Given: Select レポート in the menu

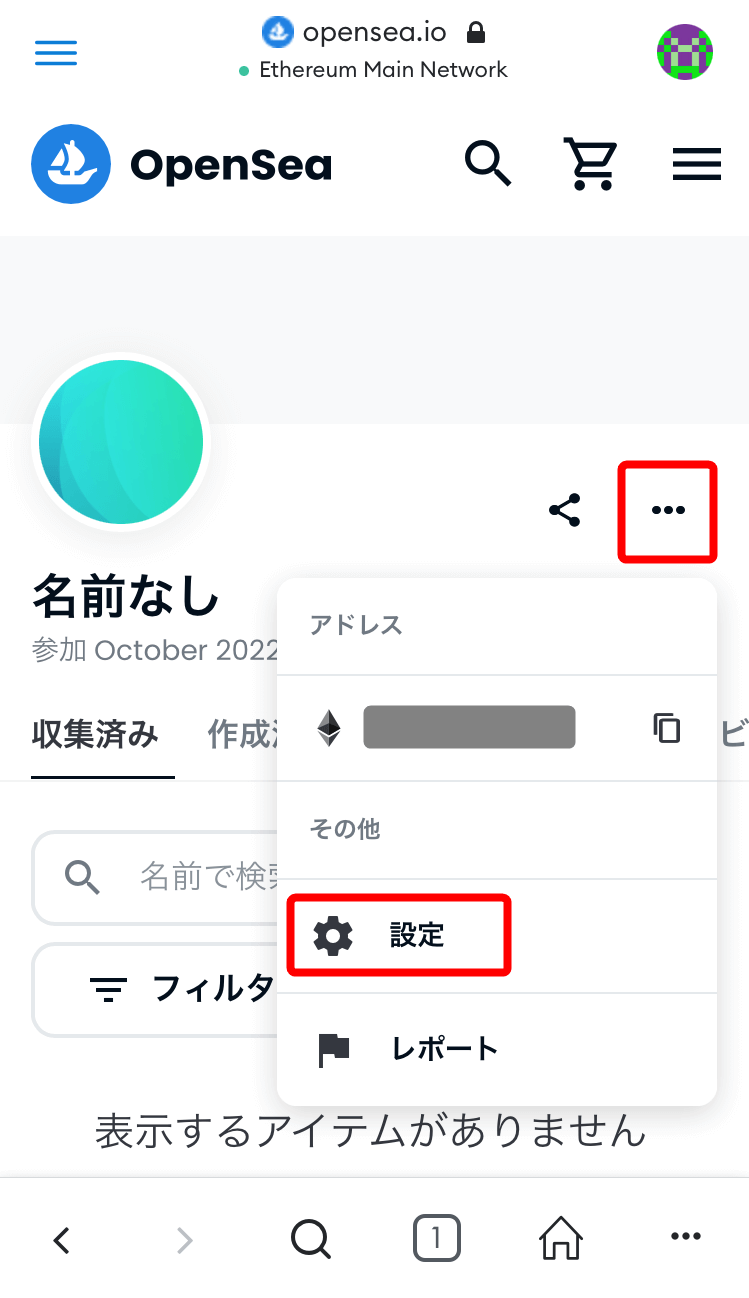Looking at the screenshot, I should tap(443, 1048).
